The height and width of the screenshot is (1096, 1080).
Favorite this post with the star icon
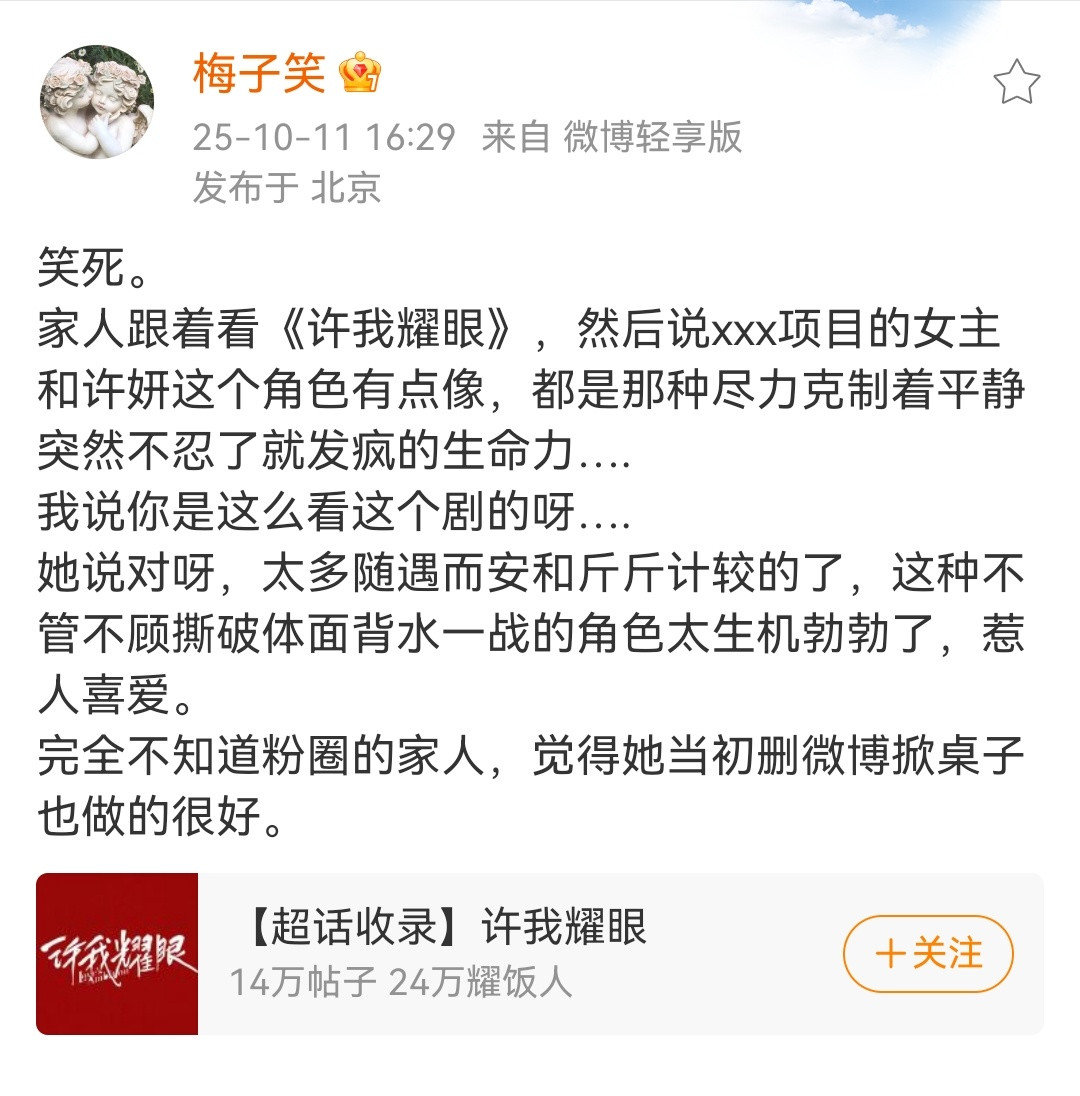(x=1016, y=82)
